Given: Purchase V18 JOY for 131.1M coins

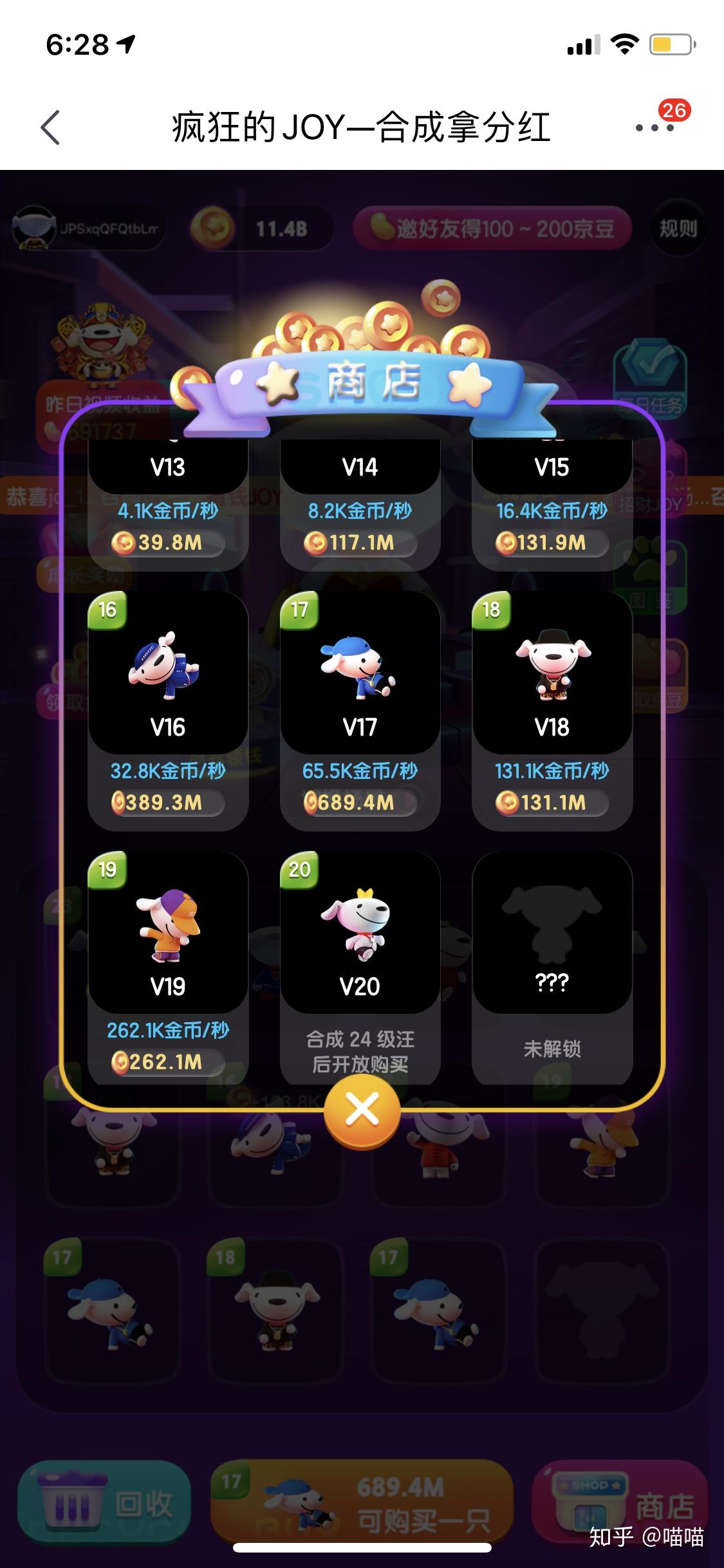Looking at the screenshot, I should coord(552,803).
